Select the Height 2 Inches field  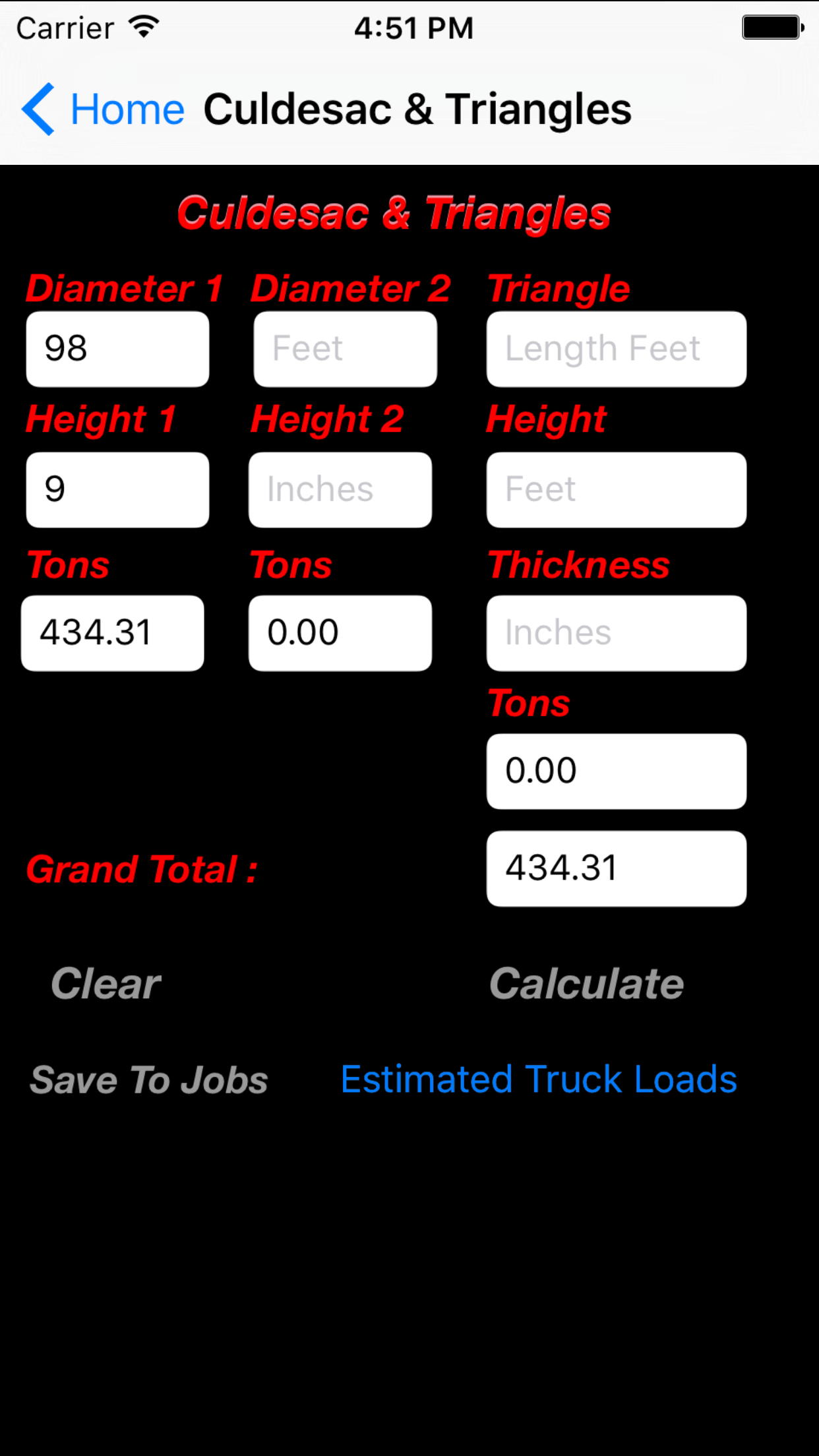(x=340, y=489)
